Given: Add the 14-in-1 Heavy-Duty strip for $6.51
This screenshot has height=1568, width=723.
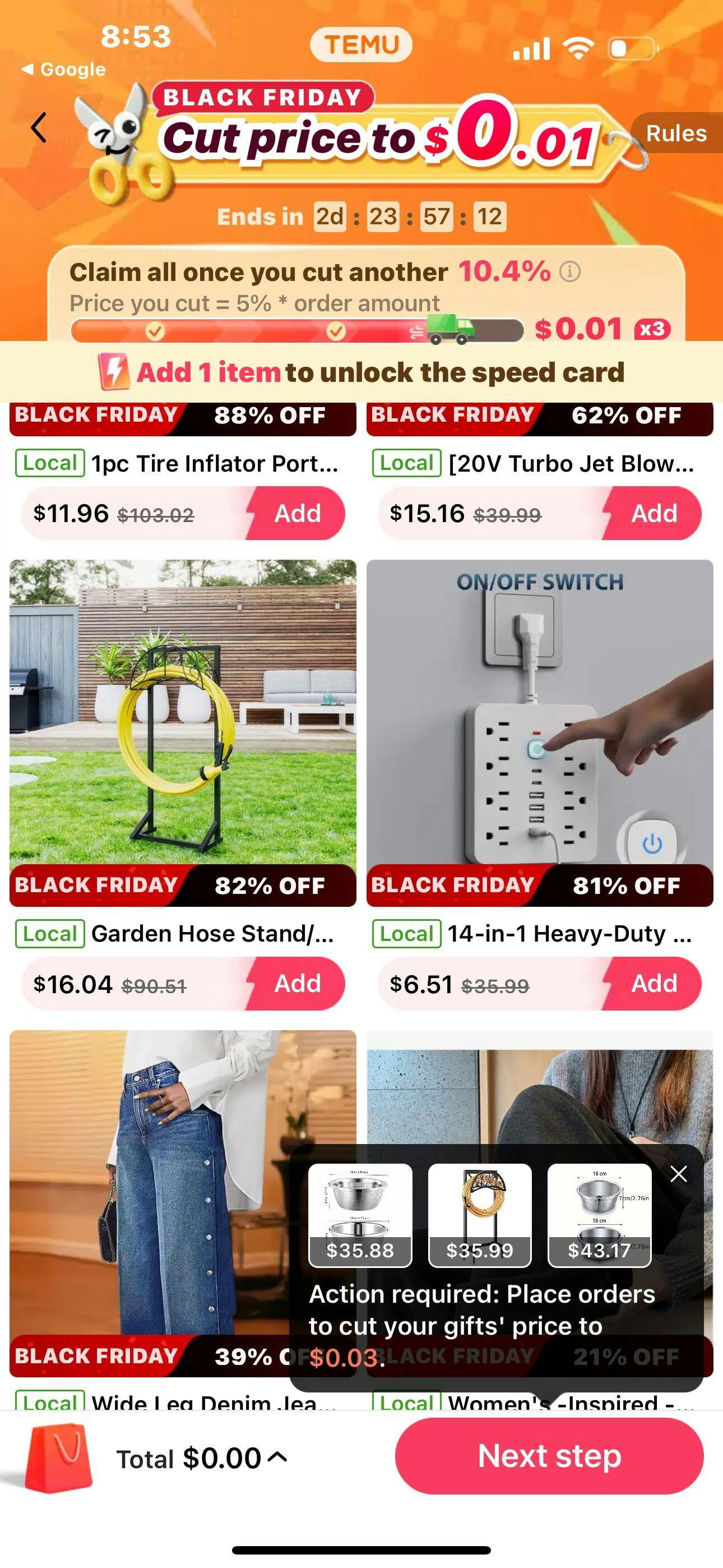Looking at the screenshot, I should (654, 983).
